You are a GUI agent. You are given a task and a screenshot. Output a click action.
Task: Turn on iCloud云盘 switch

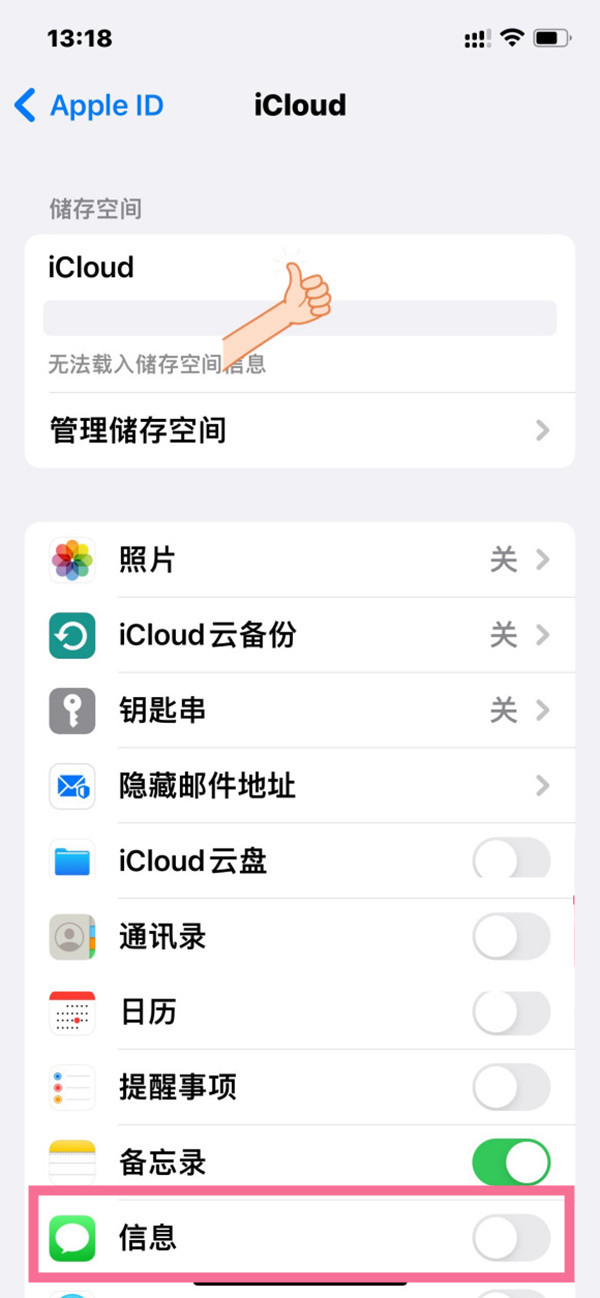click(510, 861)
